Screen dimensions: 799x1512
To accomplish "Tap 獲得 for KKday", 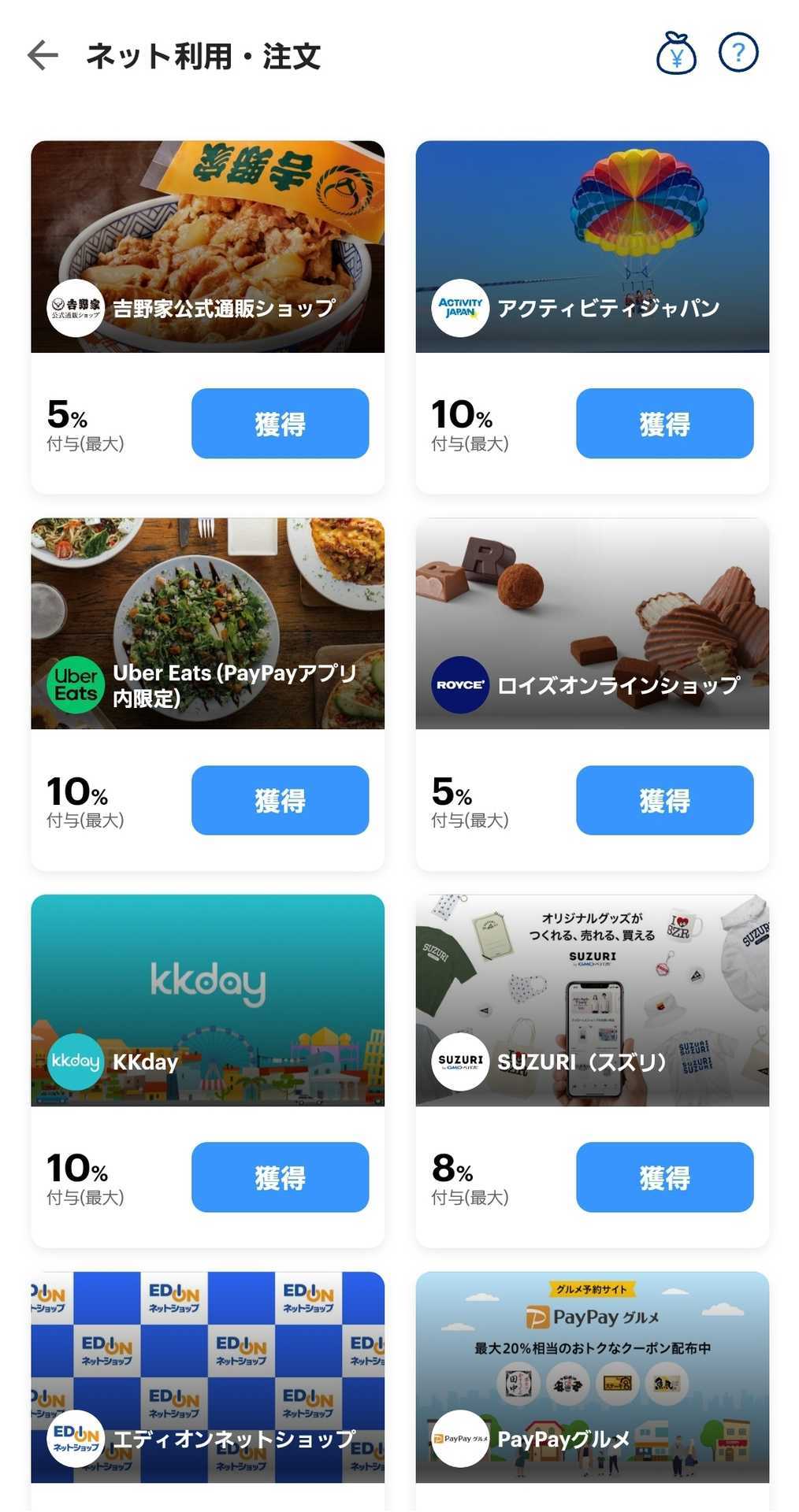I will click(x=280, y=1177).
